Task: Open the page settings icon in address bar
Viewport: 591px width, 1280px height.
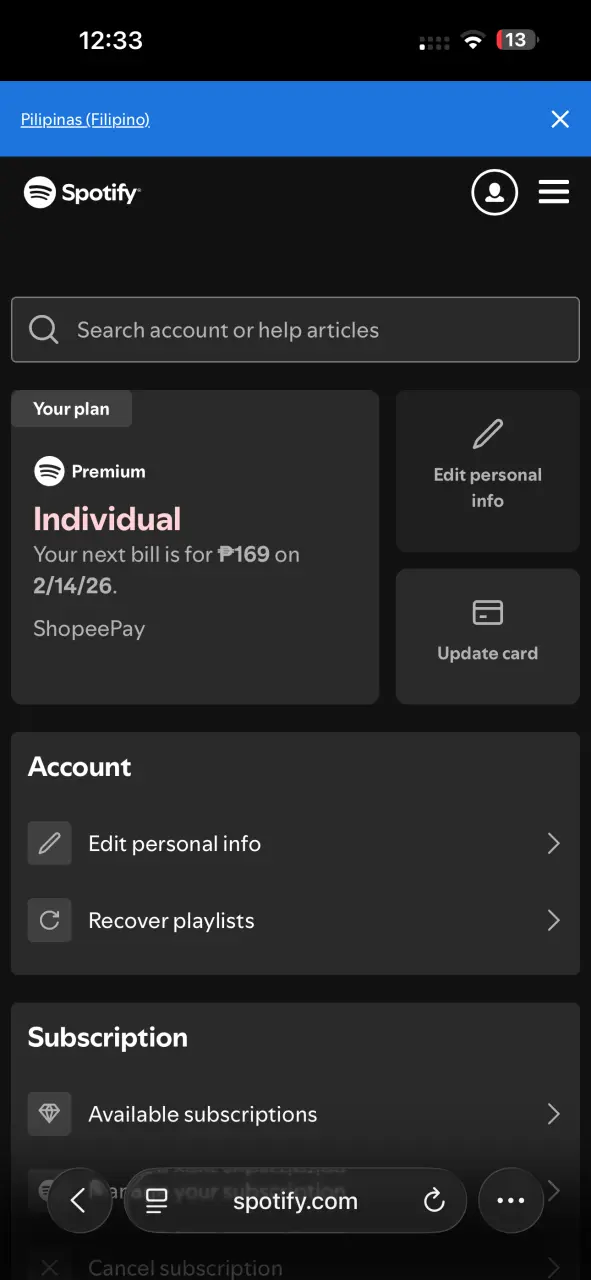Action: pyautogui.click(x=157, y=1201)
